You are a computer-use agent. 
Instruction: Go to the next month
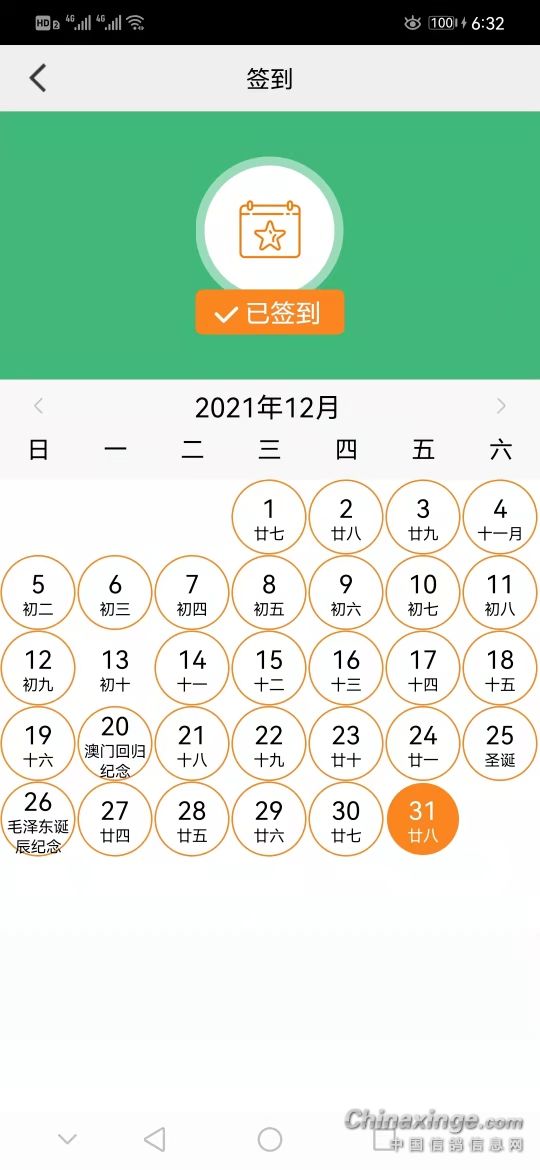[x=501, y=406]
